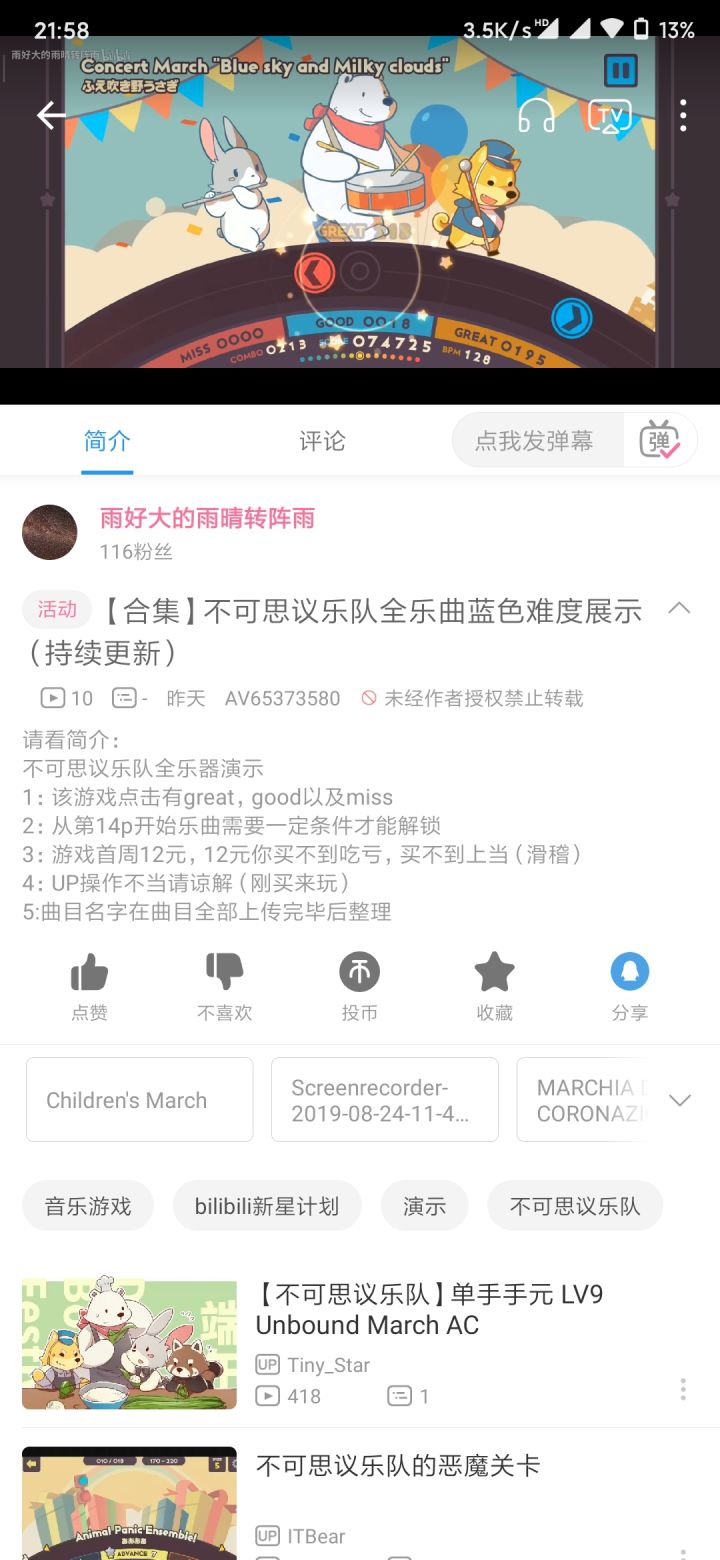Select the Children's March episode

tap(140, 1100)
